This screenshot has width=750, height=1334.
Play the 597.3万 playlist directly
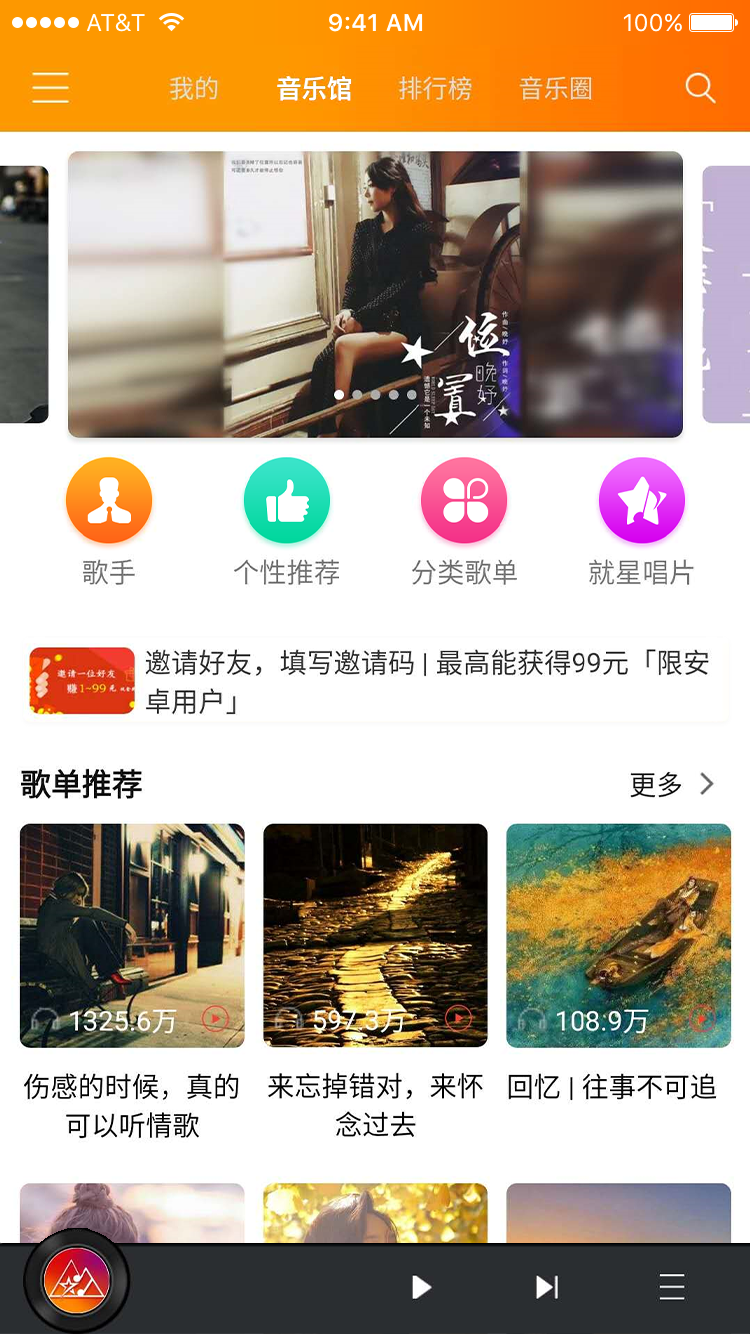pyautogui.click(x=456, y=1017)
